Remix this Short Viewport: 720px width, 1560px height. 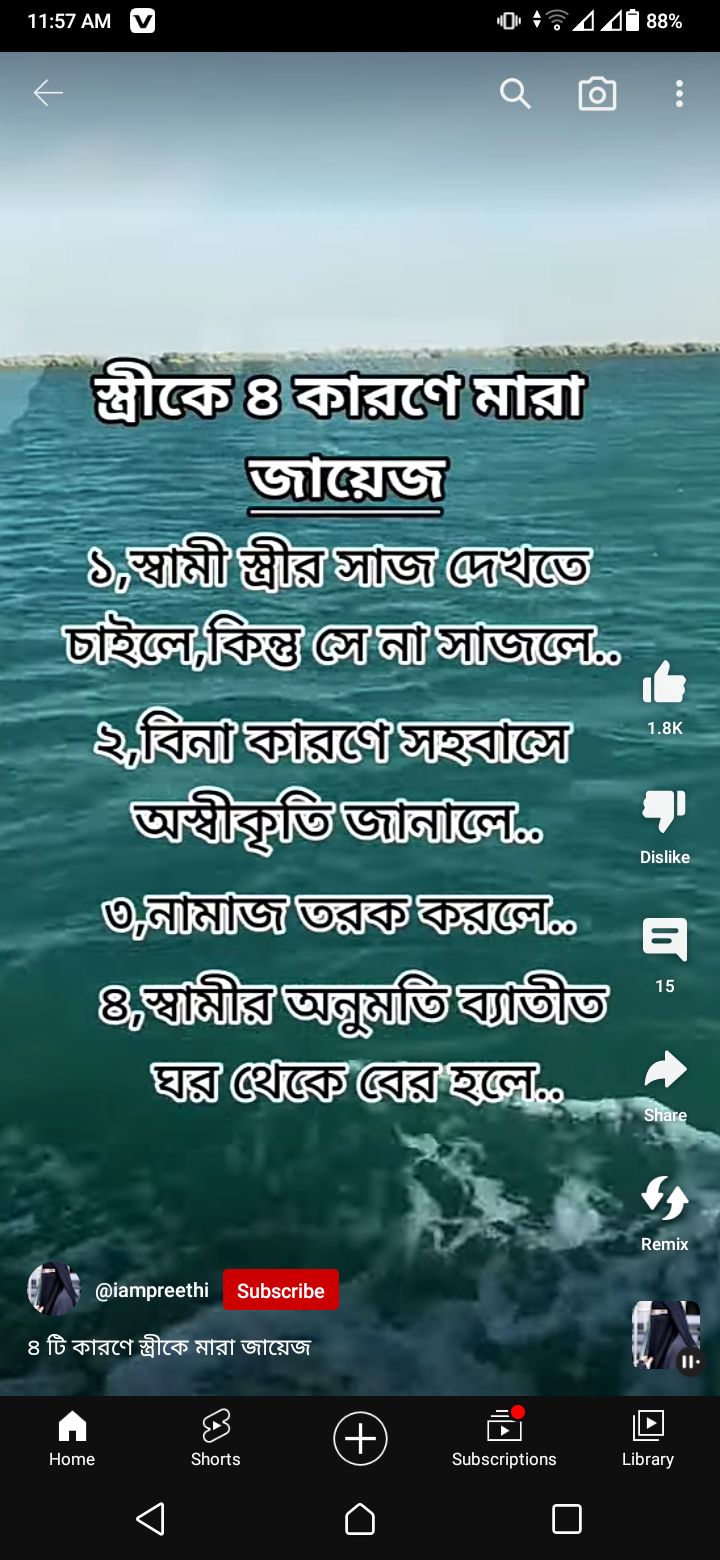(664, 1199)
